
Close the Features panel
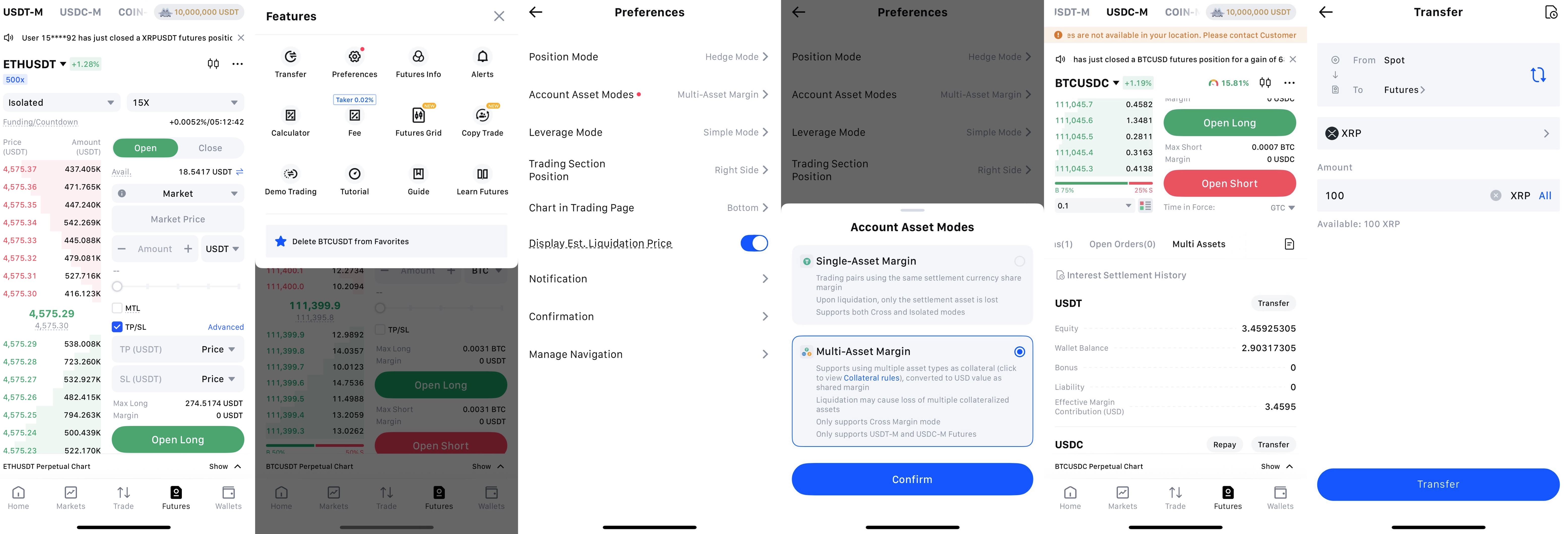coord(498,16)
